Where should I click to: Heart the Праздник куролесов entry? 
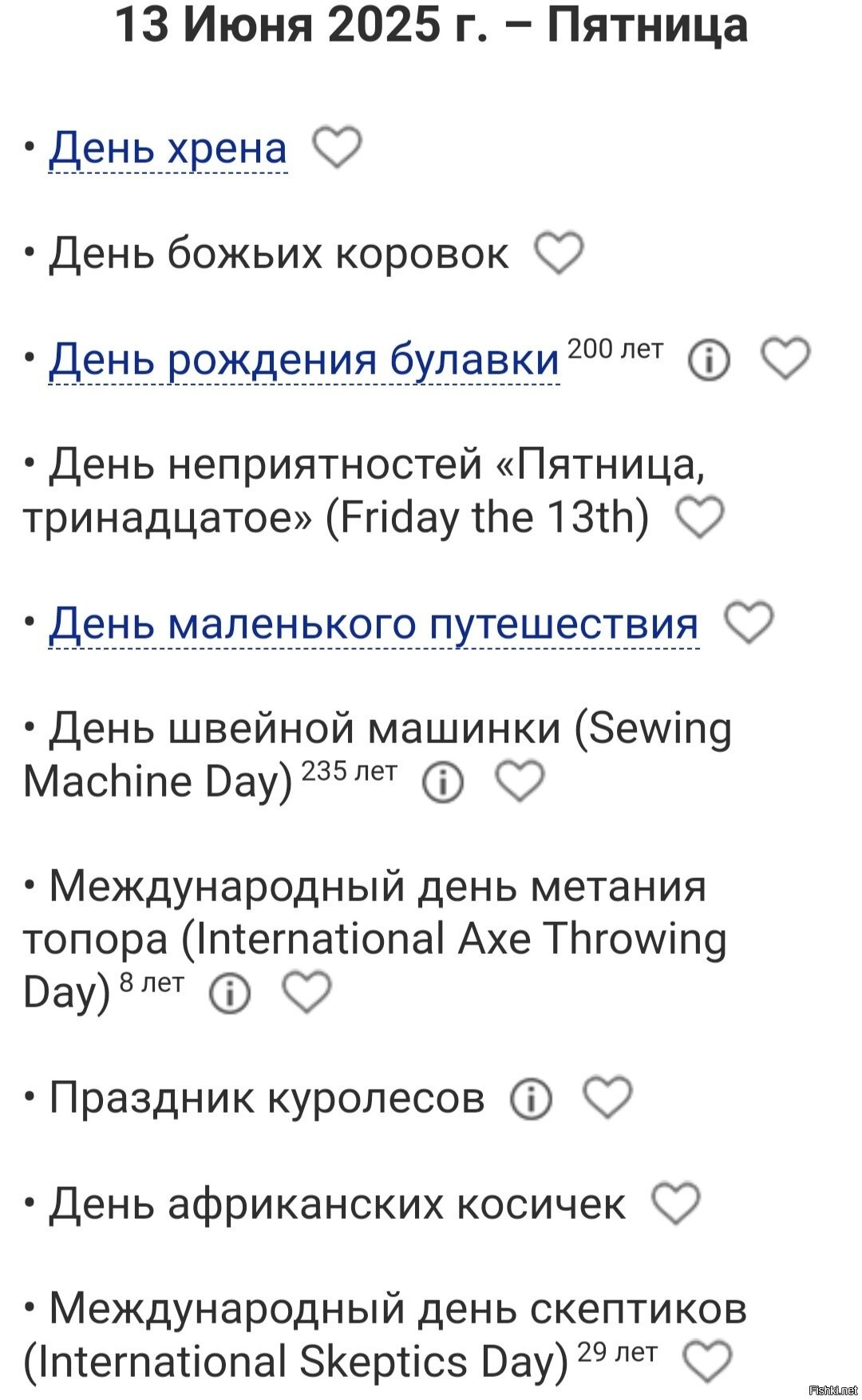607,1097
